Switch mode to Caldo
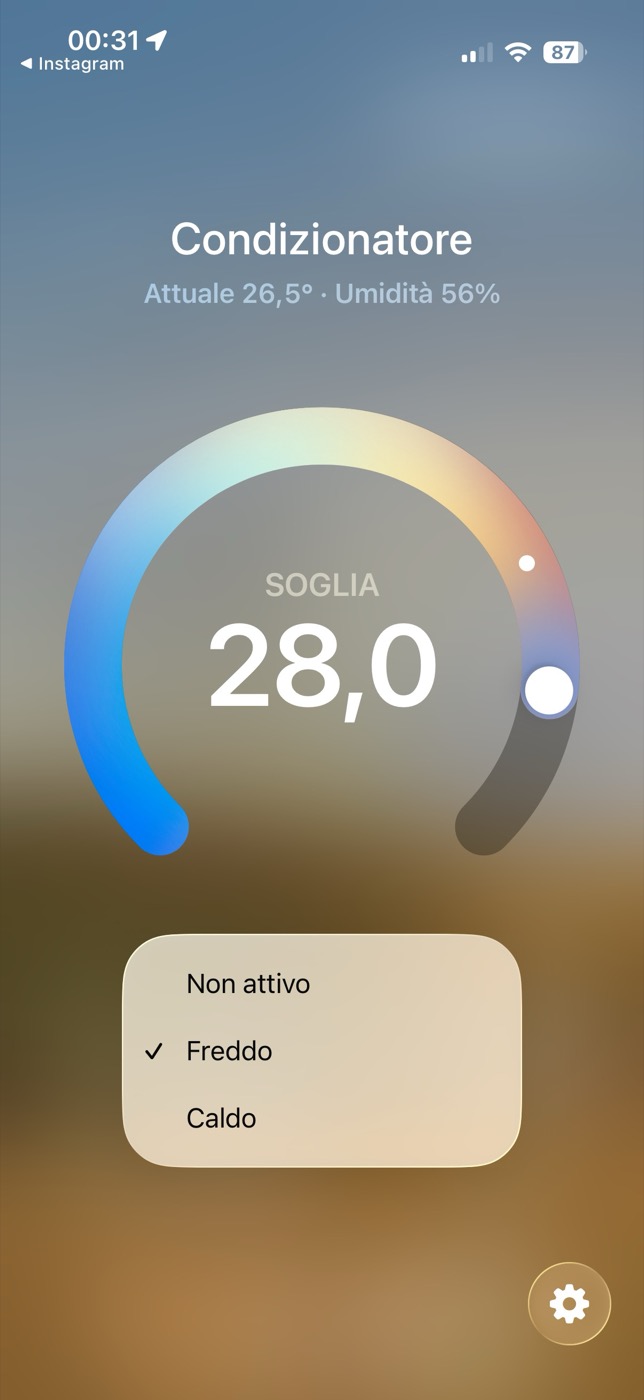The height and width of the screenshot is (1400, 644). (x=321, y=1118)
